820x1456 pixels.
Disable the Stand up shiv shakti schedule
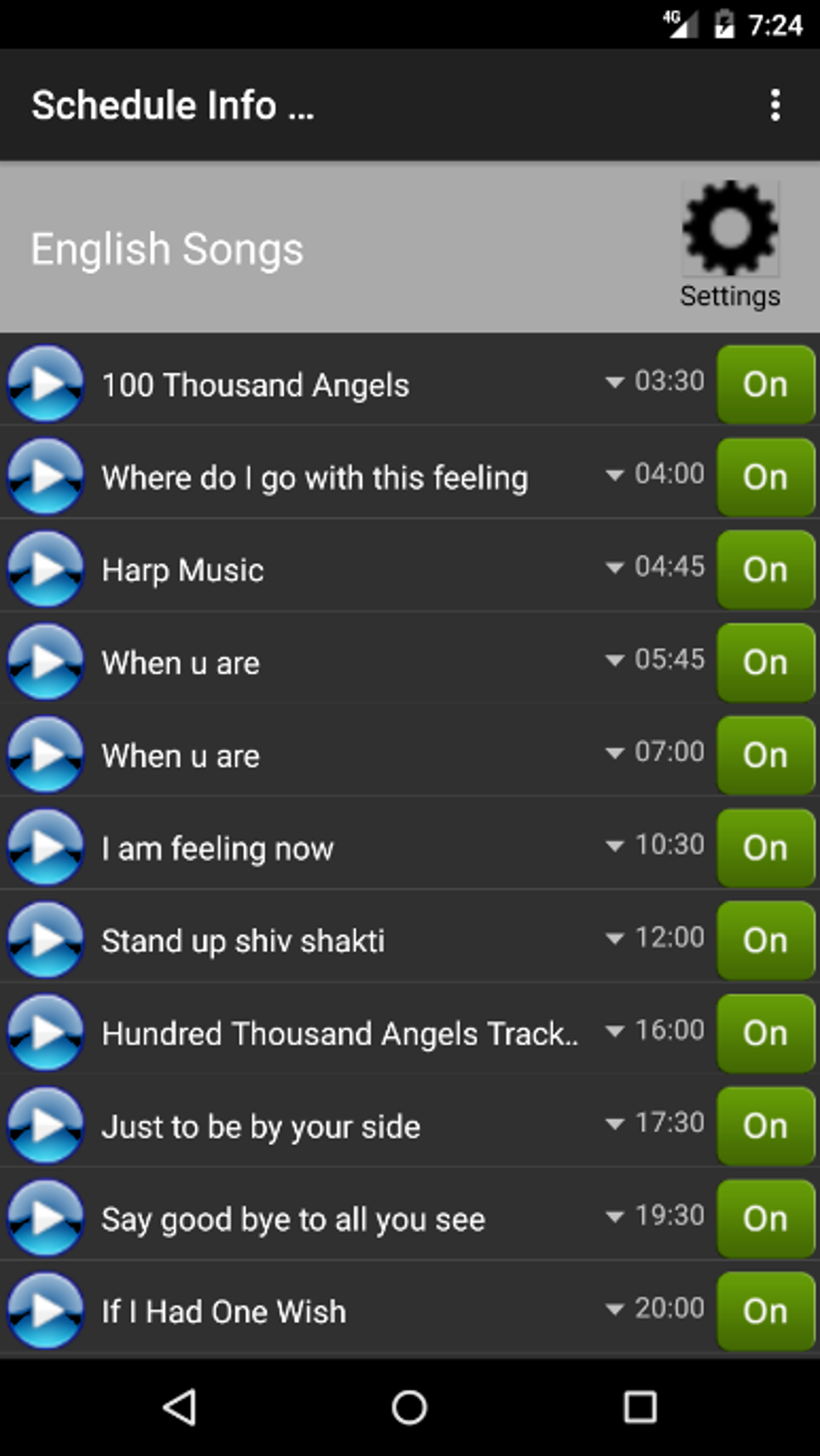[x=765, y=940]
